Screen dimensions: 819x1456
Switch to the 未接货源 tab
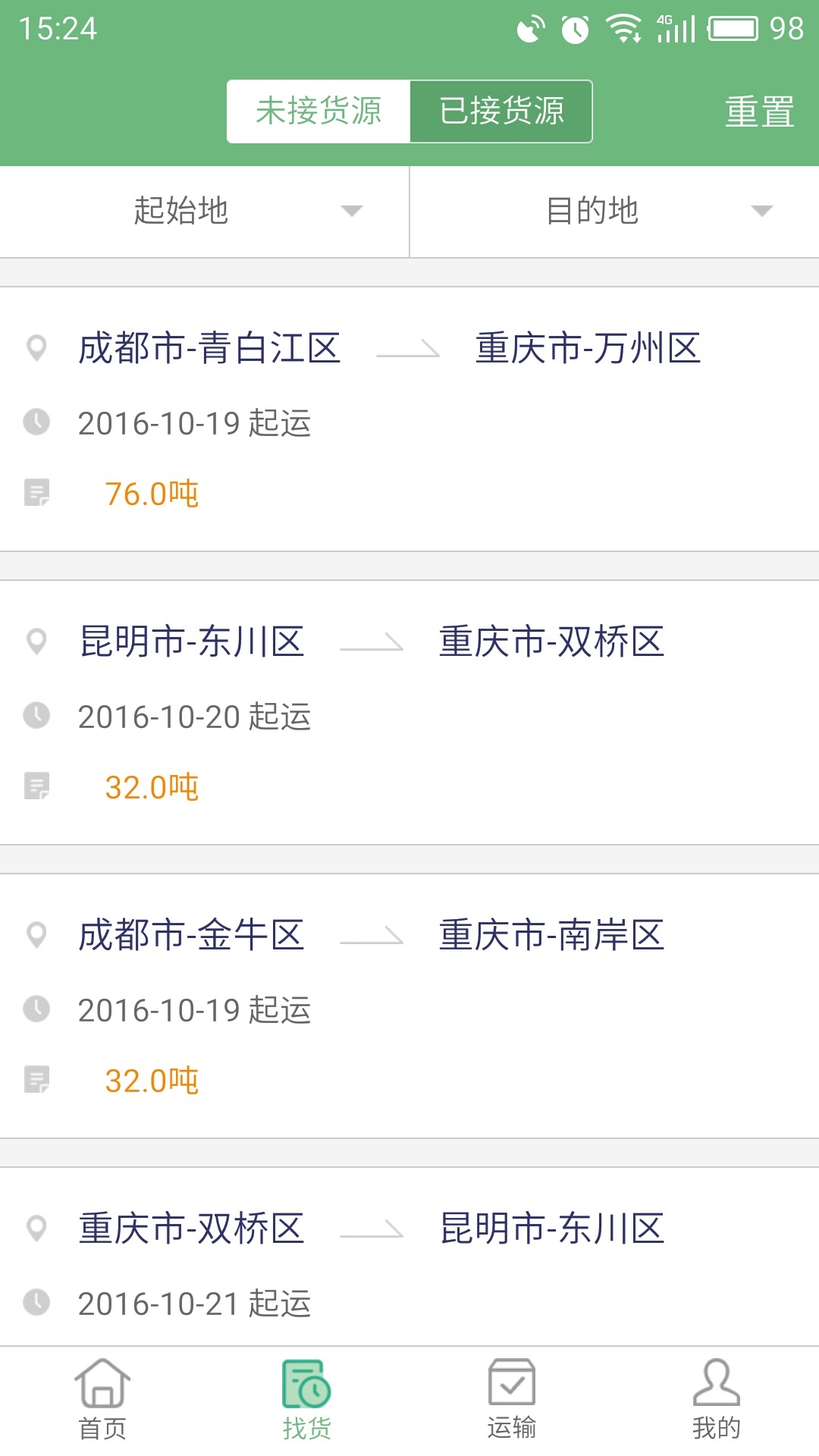(x=318, y=111)
